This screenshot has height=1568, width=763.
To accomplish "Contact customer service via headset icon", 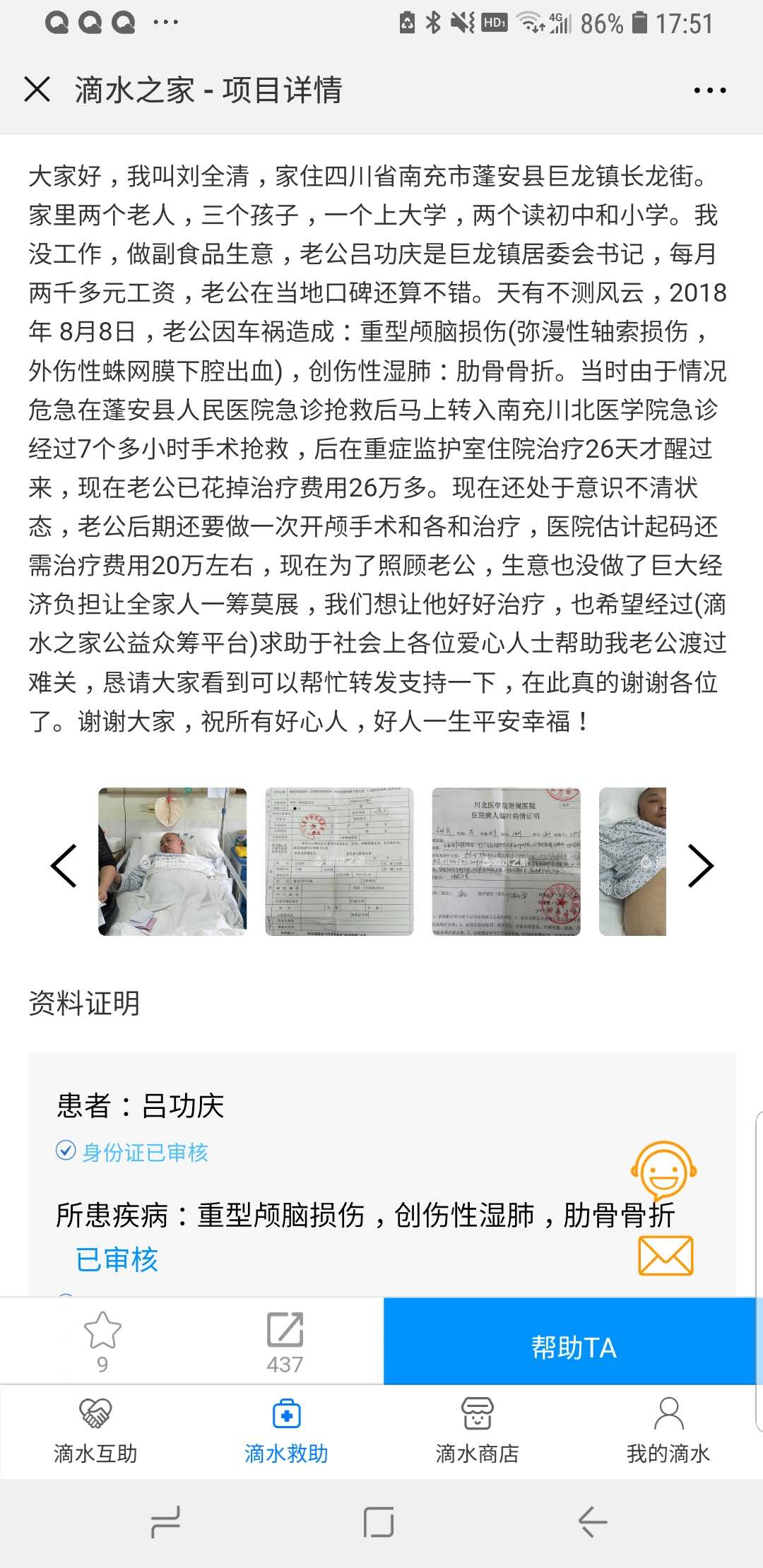I will click(663, 1171).
